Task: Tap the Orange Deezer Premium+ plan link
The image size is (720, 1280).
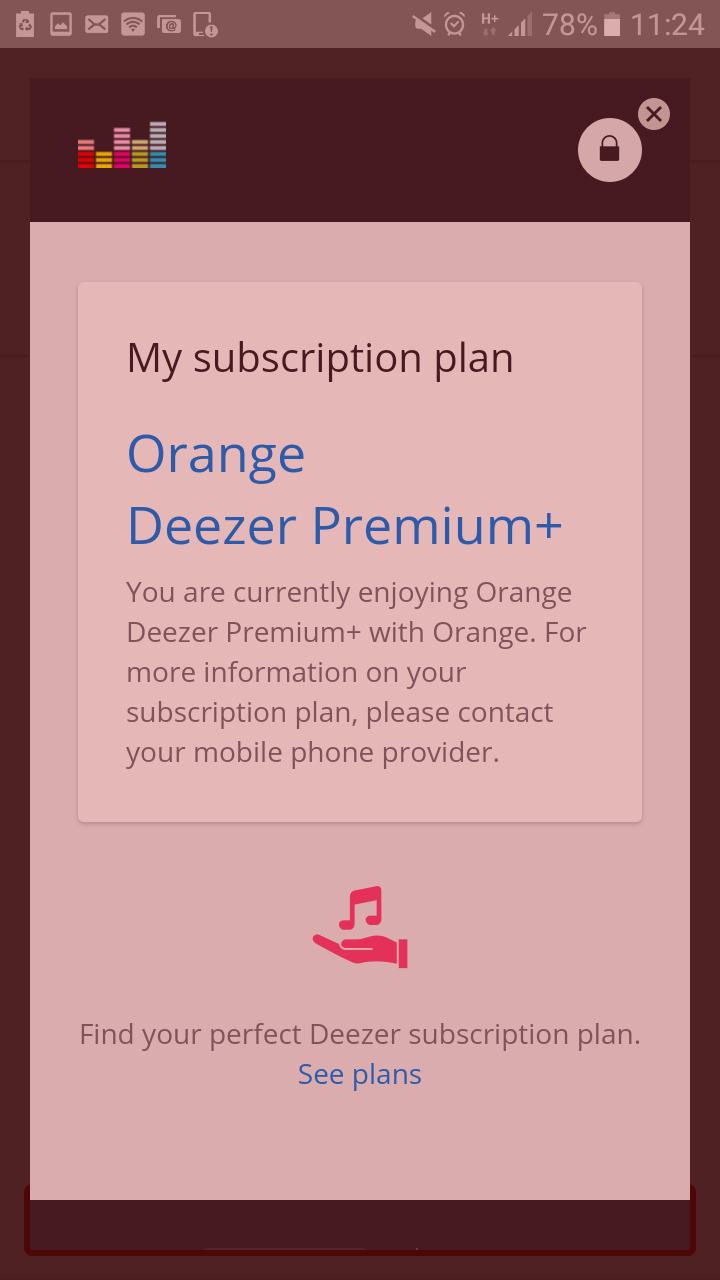Action: [x=344, y=490]
